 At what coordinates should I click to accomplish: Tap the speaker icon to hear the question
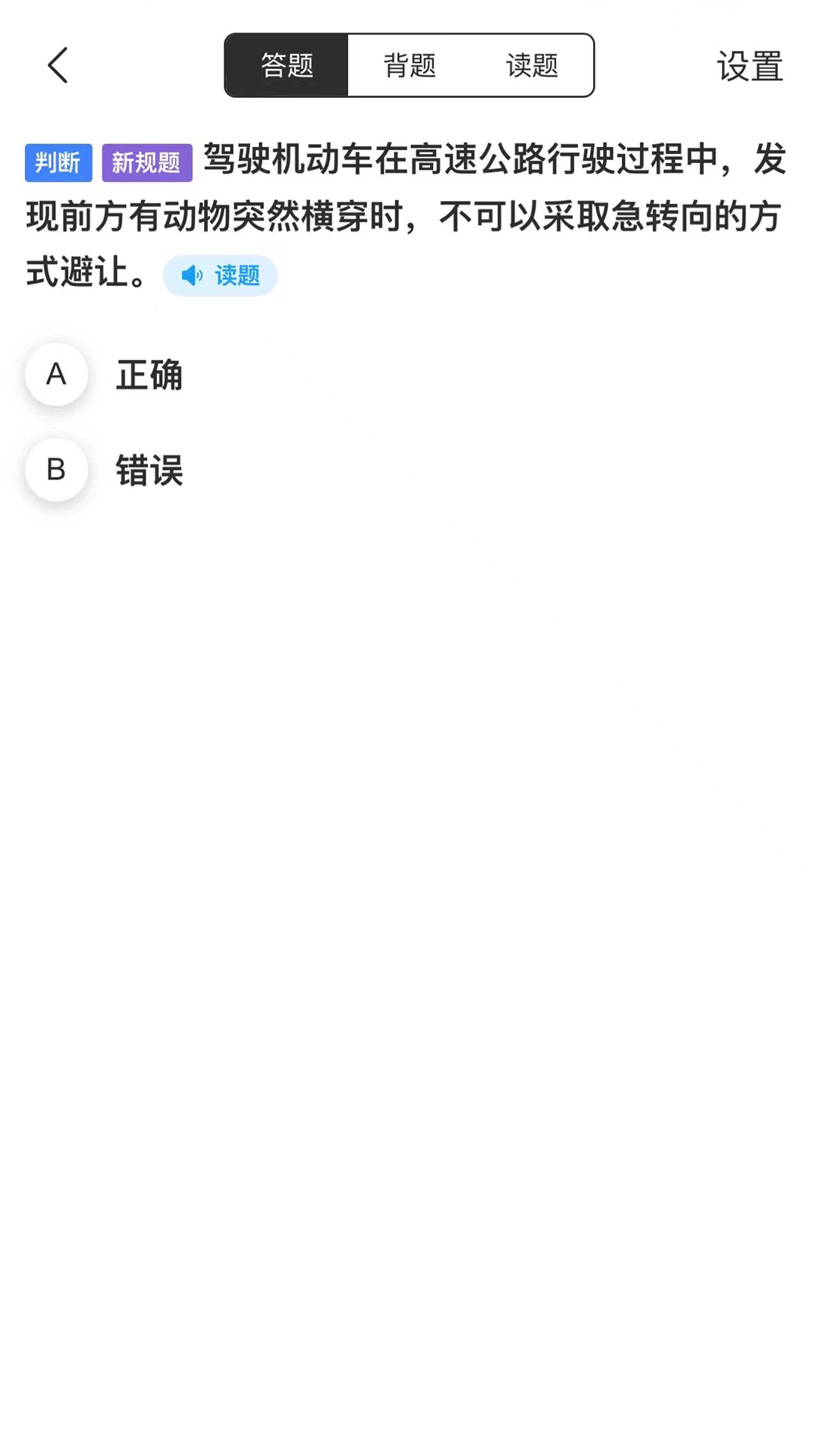[192, 276]
